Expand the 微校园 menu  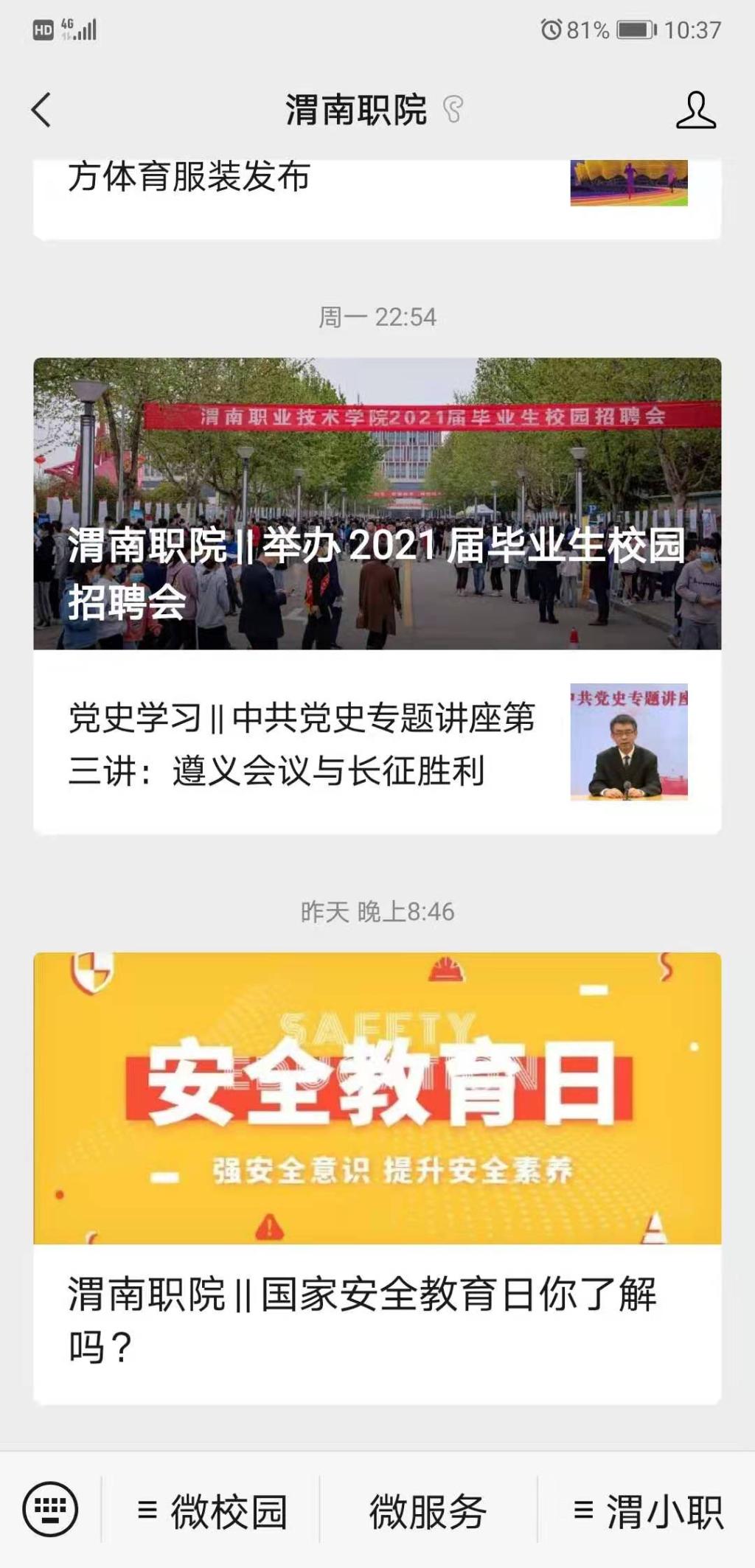(211, 1510)
